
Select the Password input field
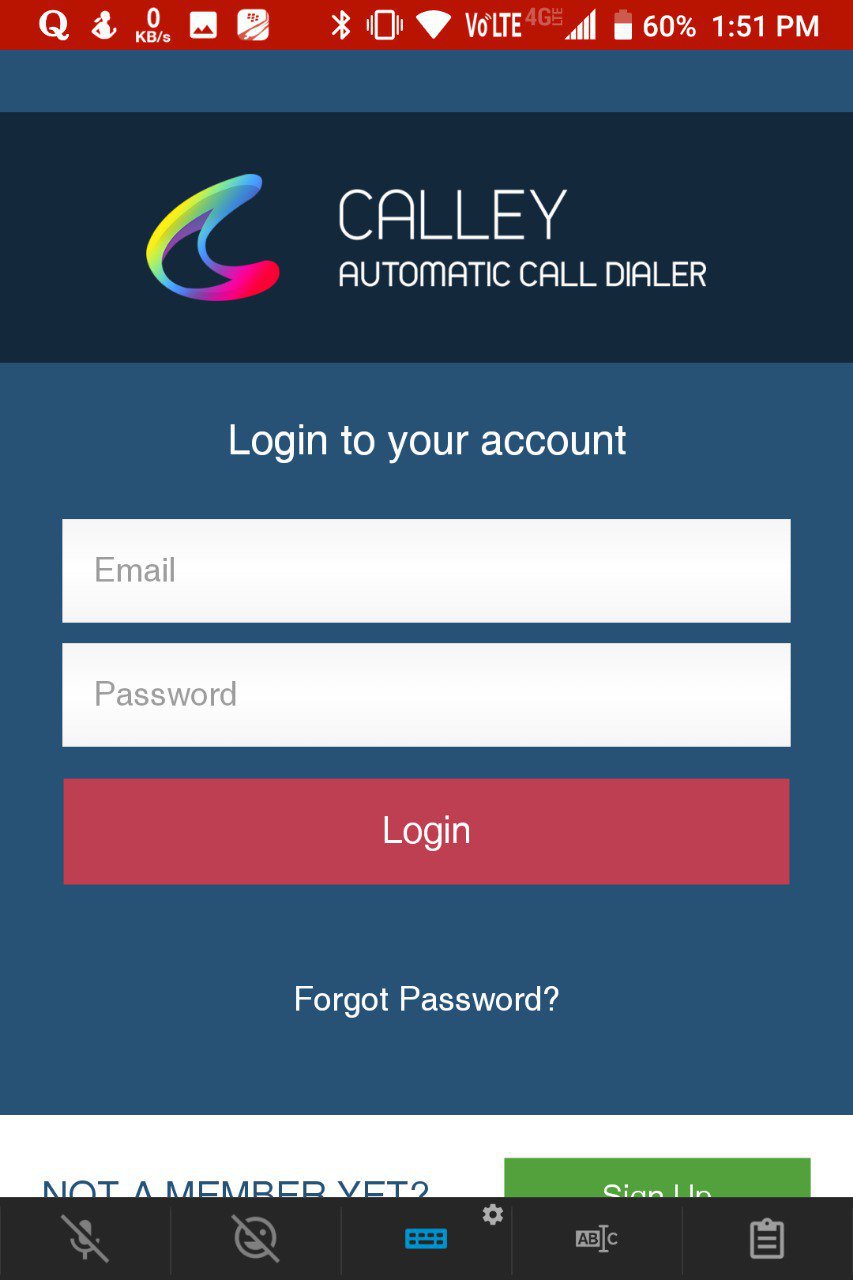(x=426, y=694)
